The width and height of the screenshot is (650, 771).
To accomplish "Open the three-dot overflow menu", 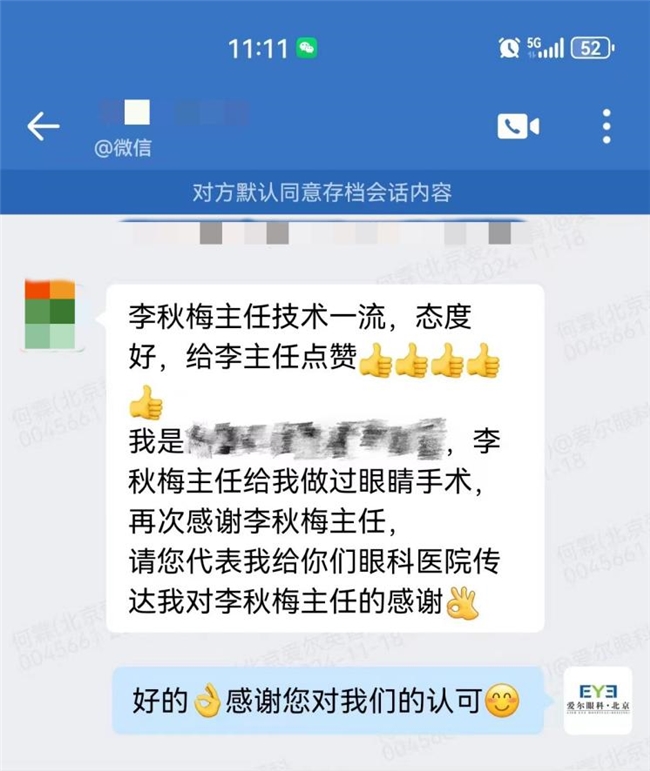I will pyautogui.click(x=606, y=127).
